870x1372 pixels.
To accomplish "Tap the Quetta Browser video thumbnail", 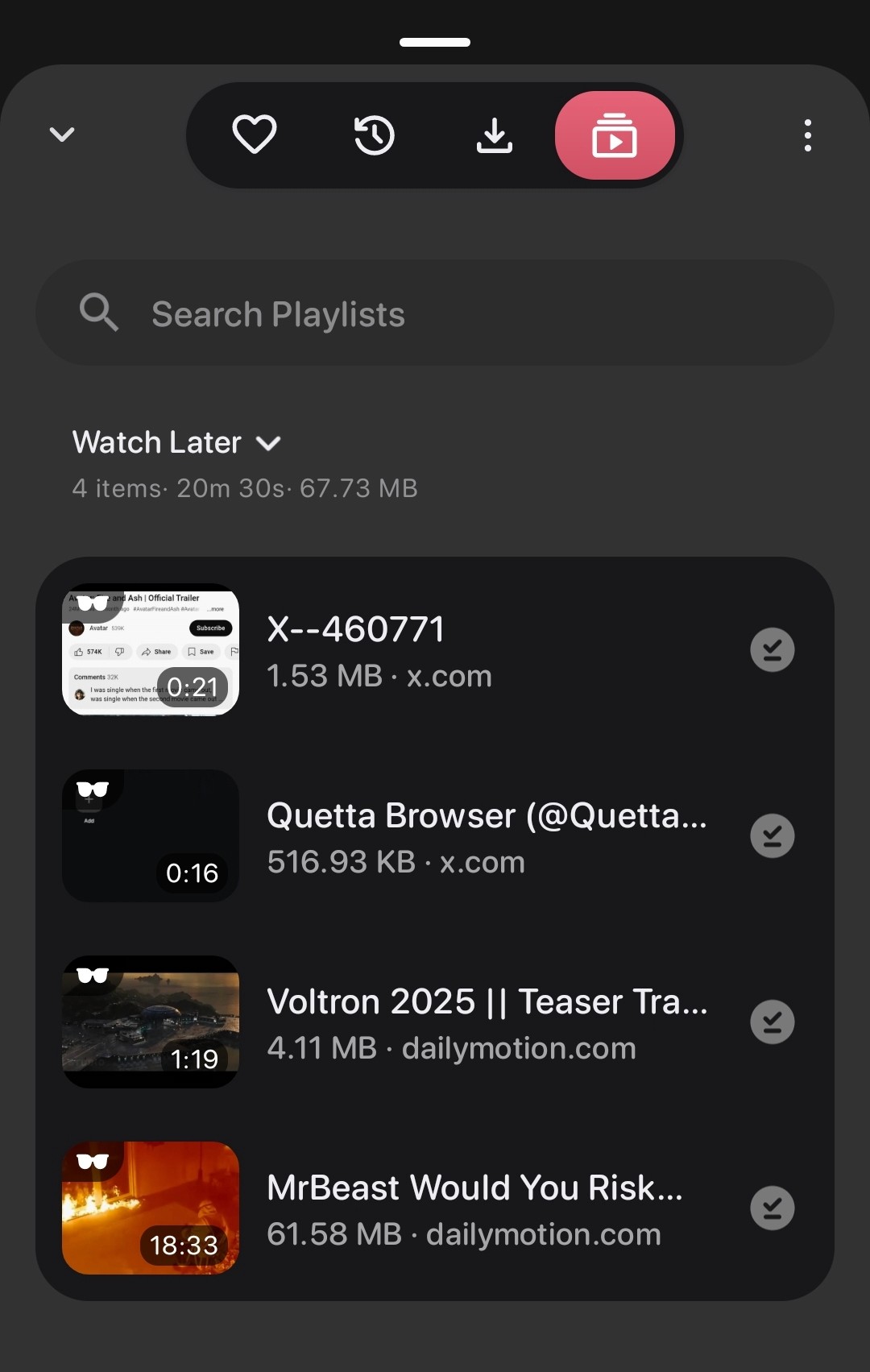I will [x=151, y=835].
